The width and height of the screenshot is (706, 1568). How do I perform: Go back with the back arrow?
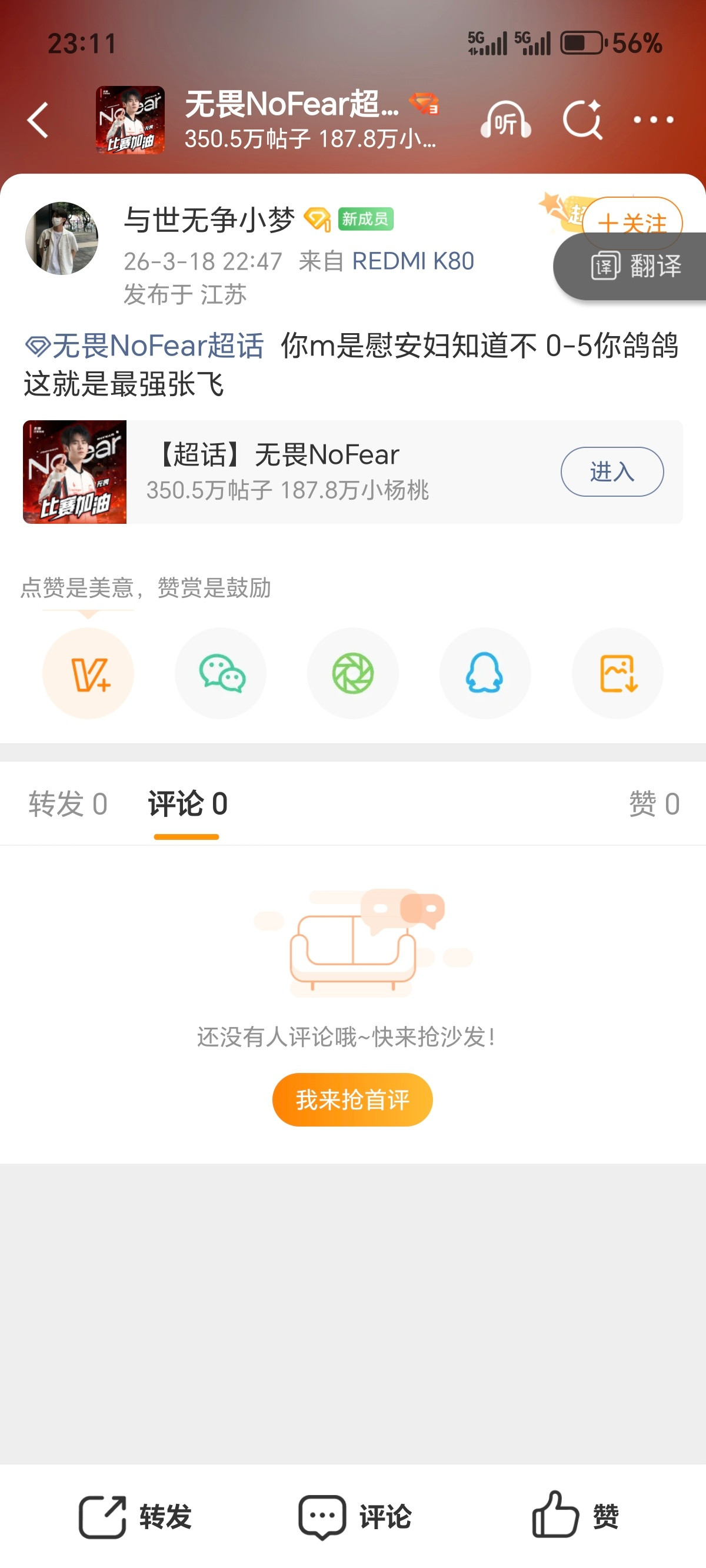[38, 119]
